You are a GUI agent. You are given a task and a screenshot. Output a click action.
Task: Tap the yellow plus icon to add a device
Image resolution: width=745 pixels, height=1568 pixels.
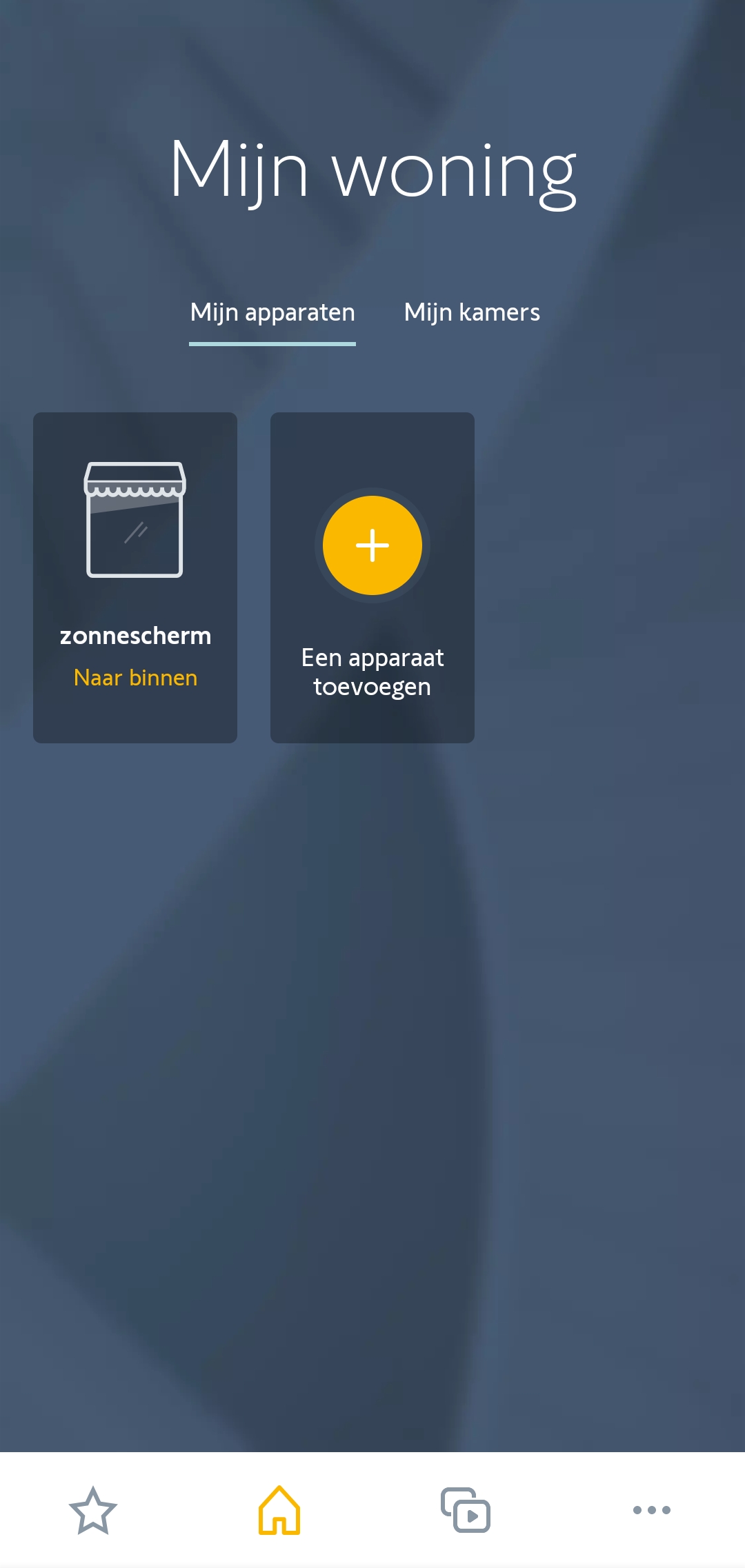(x=372, y=545)
